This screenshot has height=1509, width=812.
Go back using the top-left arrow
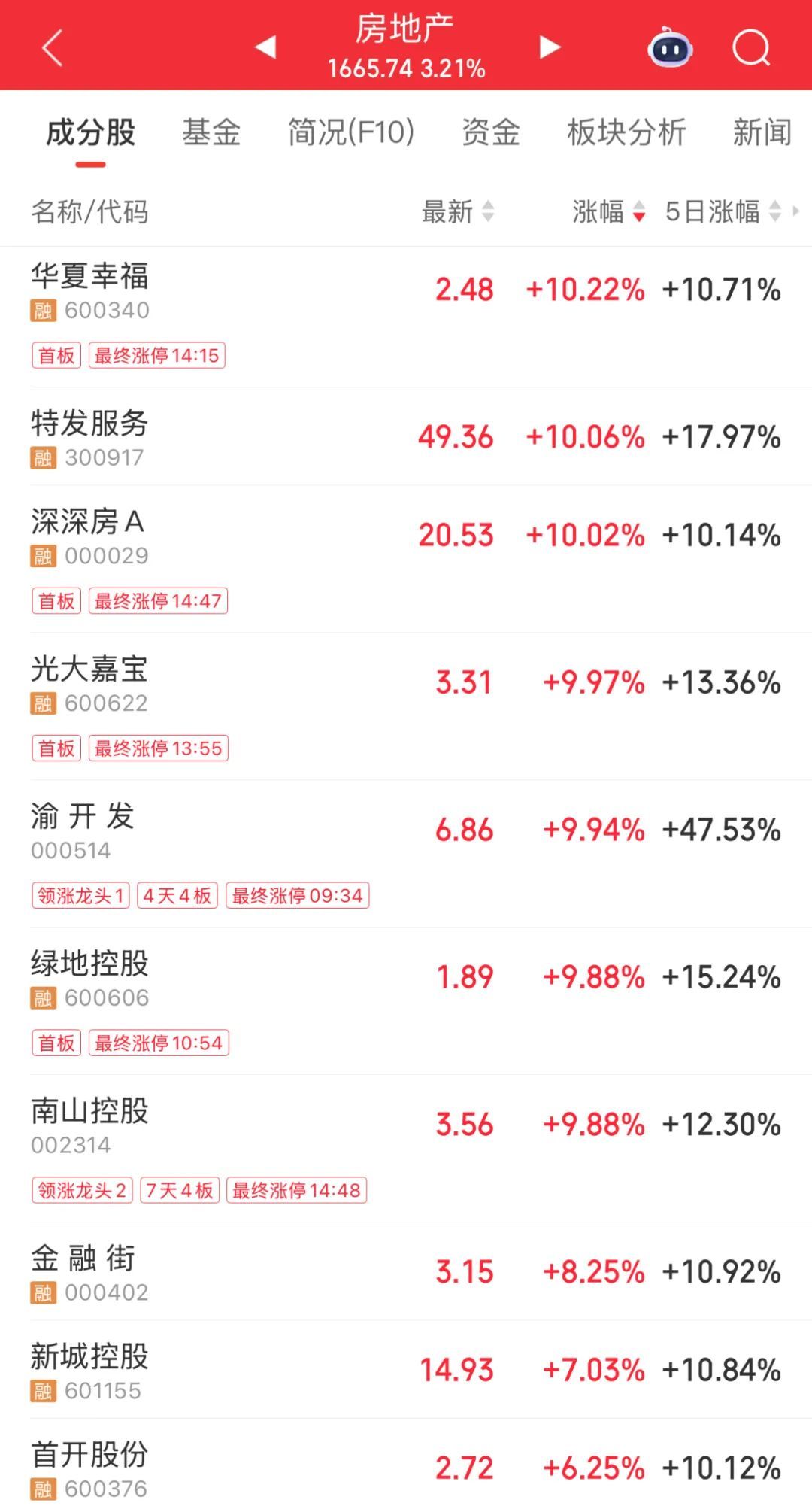click(52, 48)
